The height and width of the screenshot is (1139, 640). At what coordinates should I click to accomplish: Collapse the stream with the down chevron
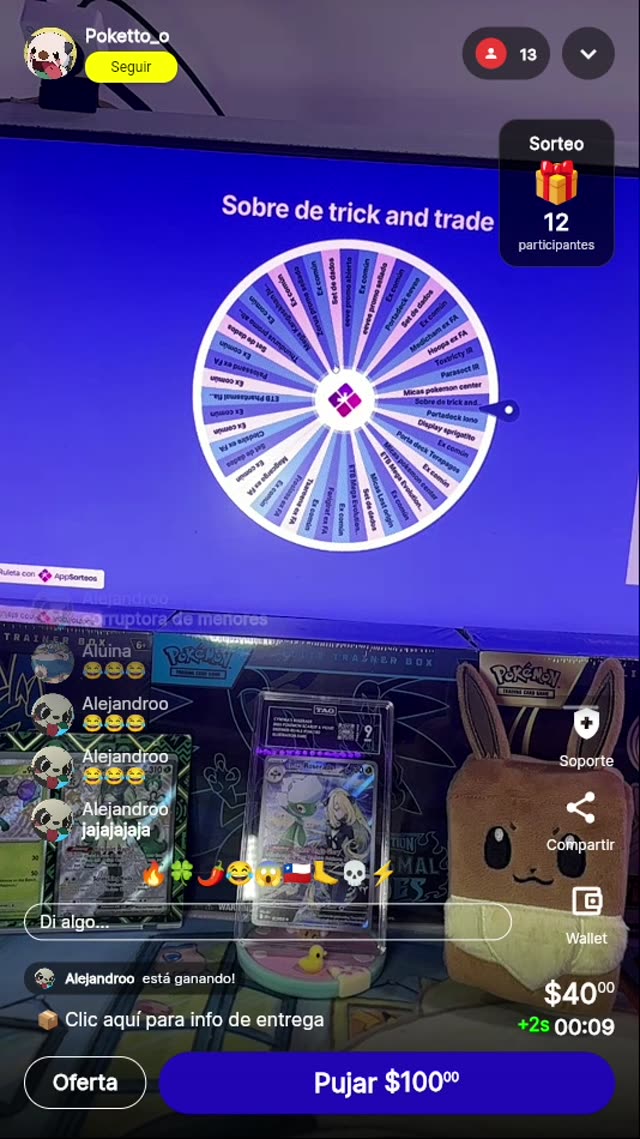pyautogui.click(x=588, y=54)
